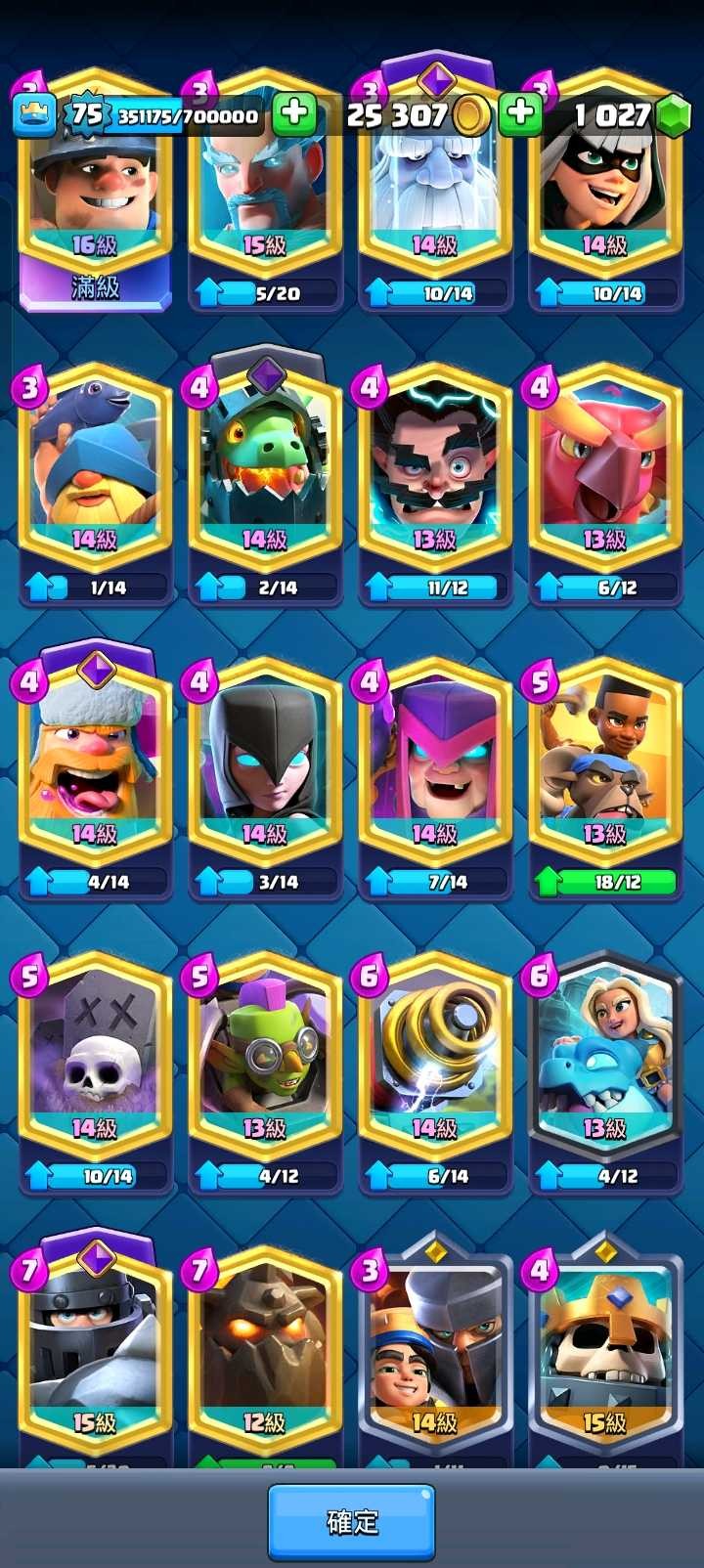The width and height of the screenshot is (704, 1568).
Task: Choose the Inferno Dragon card showing 2/14
Action: coord(265,479)
